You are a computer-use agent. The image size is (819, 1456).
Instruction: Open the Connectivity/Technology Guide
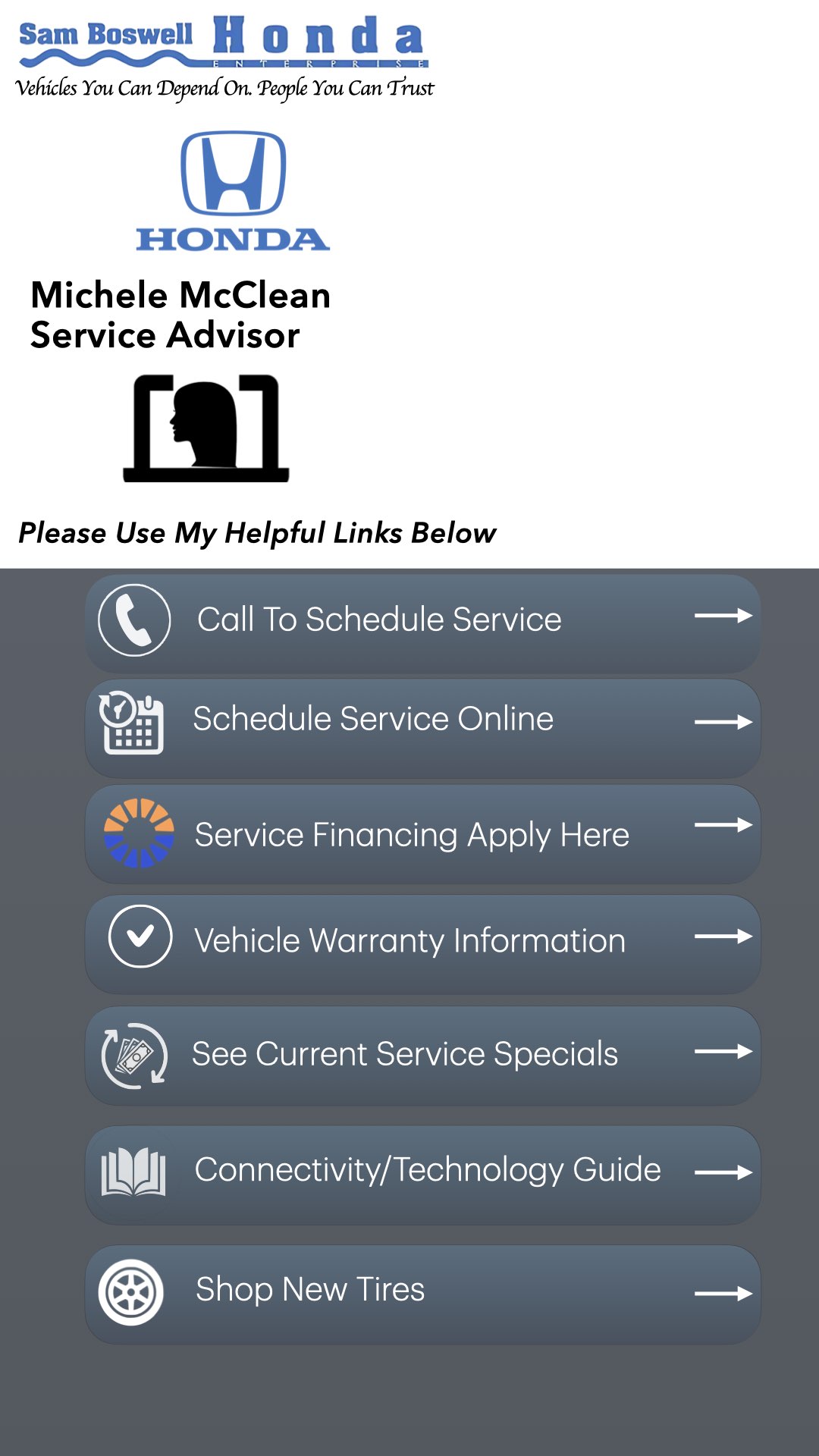(x=422, y=1173)
